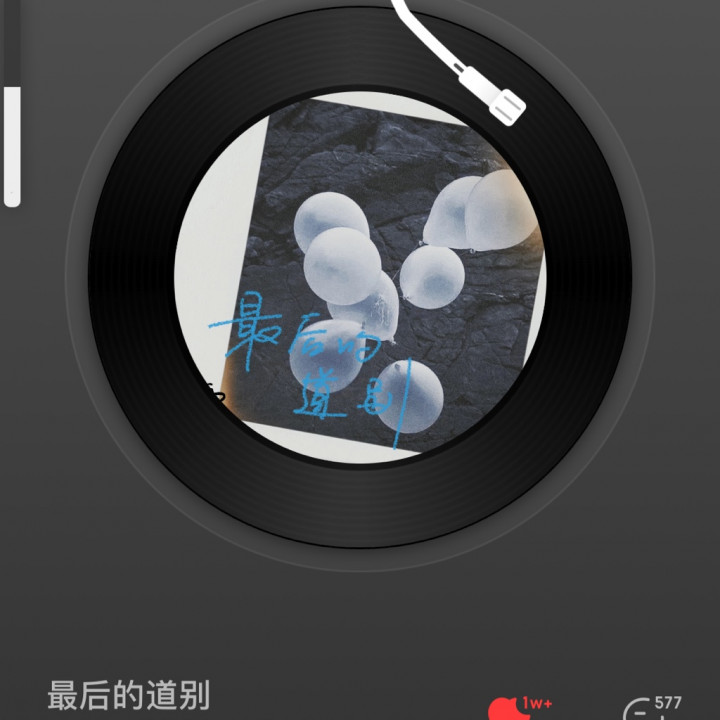This screenshot has height=720, width=720.
Task: Like the song with the red heart
Action: coord(505,711)
